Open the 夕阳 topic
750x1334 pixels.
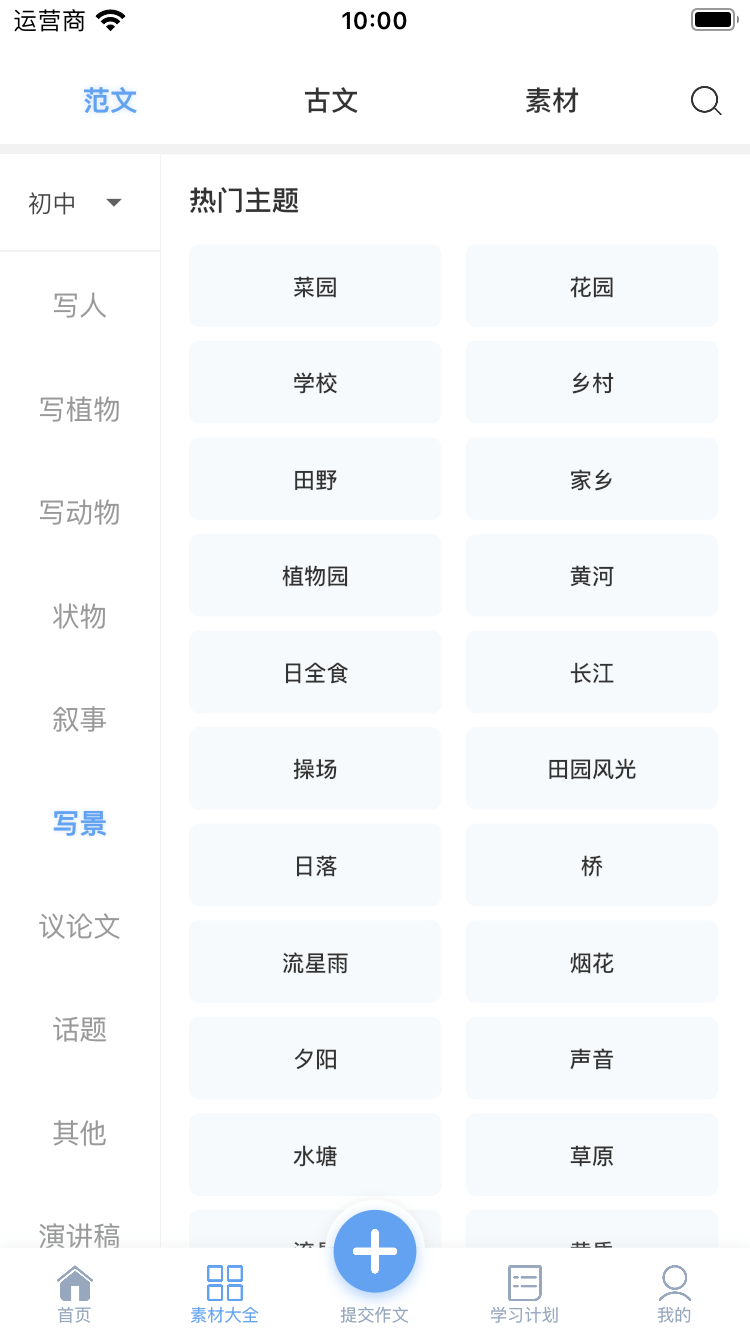click(315, 1058)
